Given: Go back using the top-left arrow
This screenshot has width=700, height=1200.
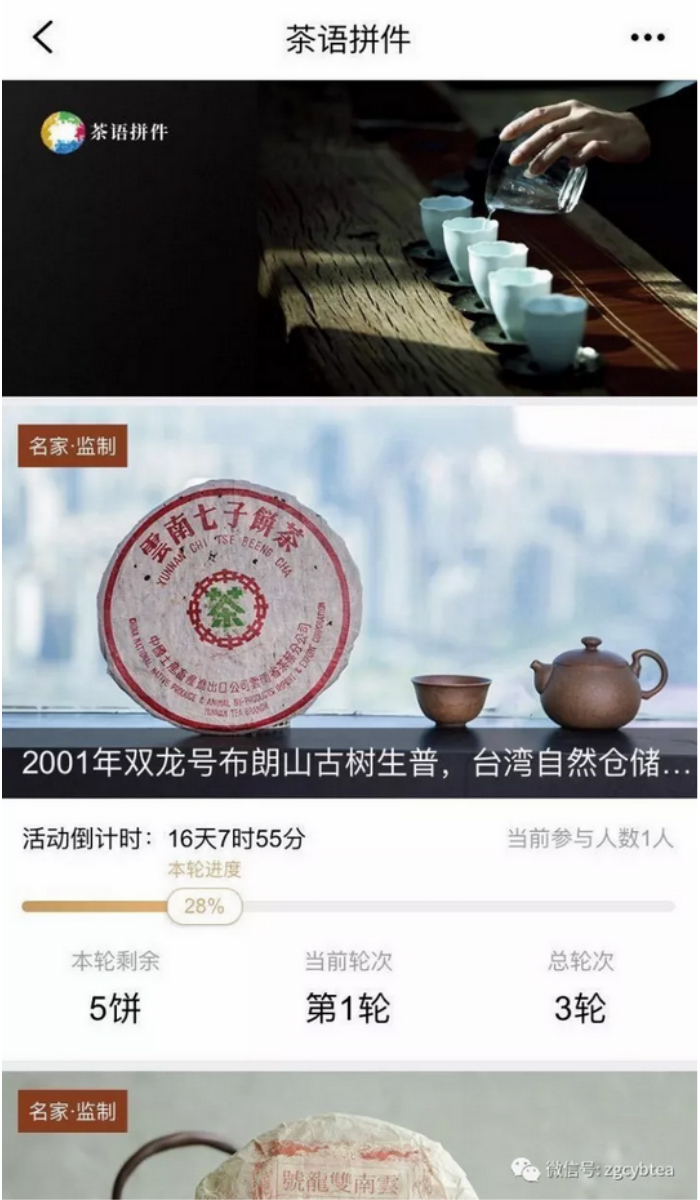Looking at the screenshot, I should pos(42,38).
